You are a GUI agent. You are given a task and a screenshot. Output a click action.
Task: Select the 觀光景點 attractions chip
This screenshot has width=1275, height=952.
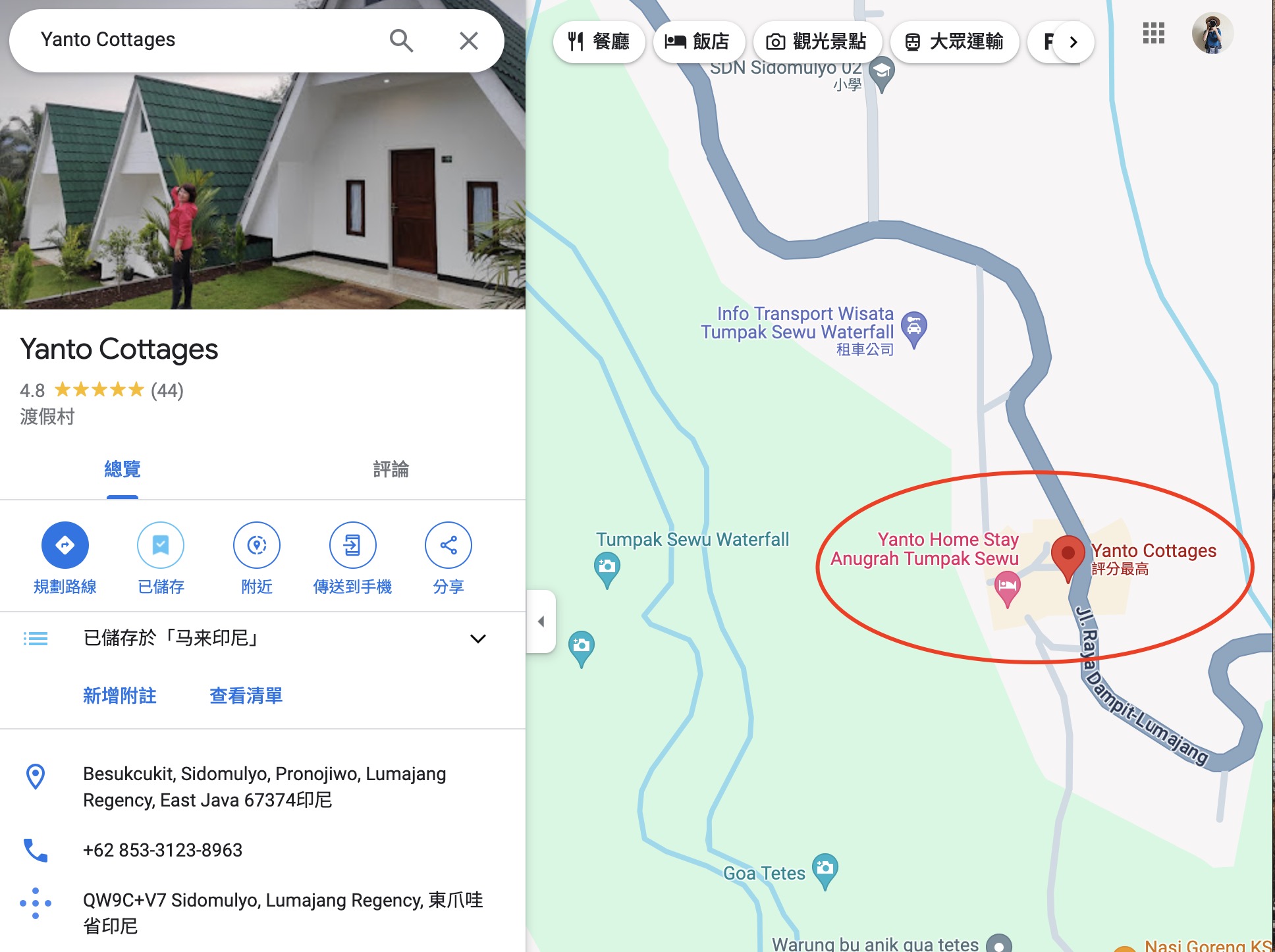point(817,42)
